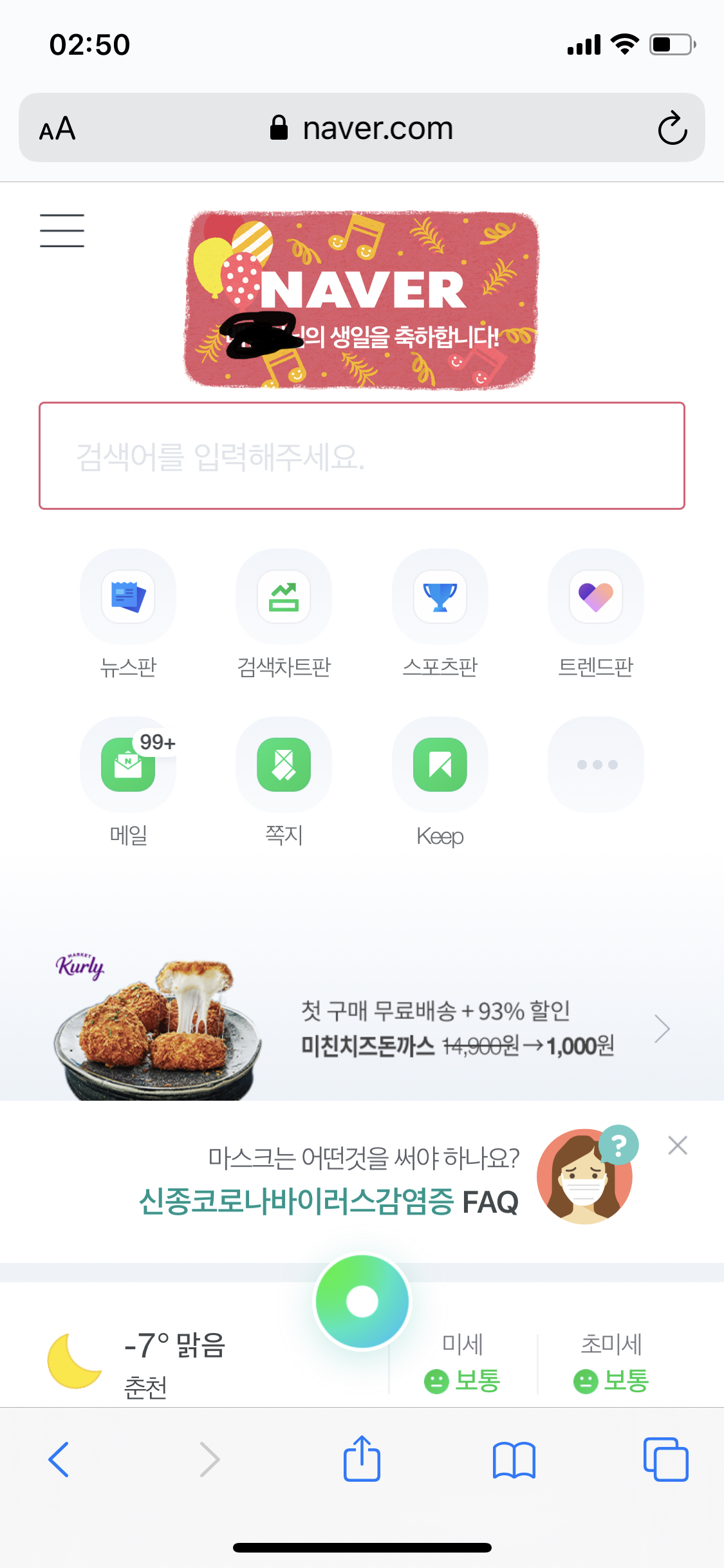Open Keep shortcut
Image resolution: width=724 pixels, height=1568 pixels.
(x=440, y=782)
